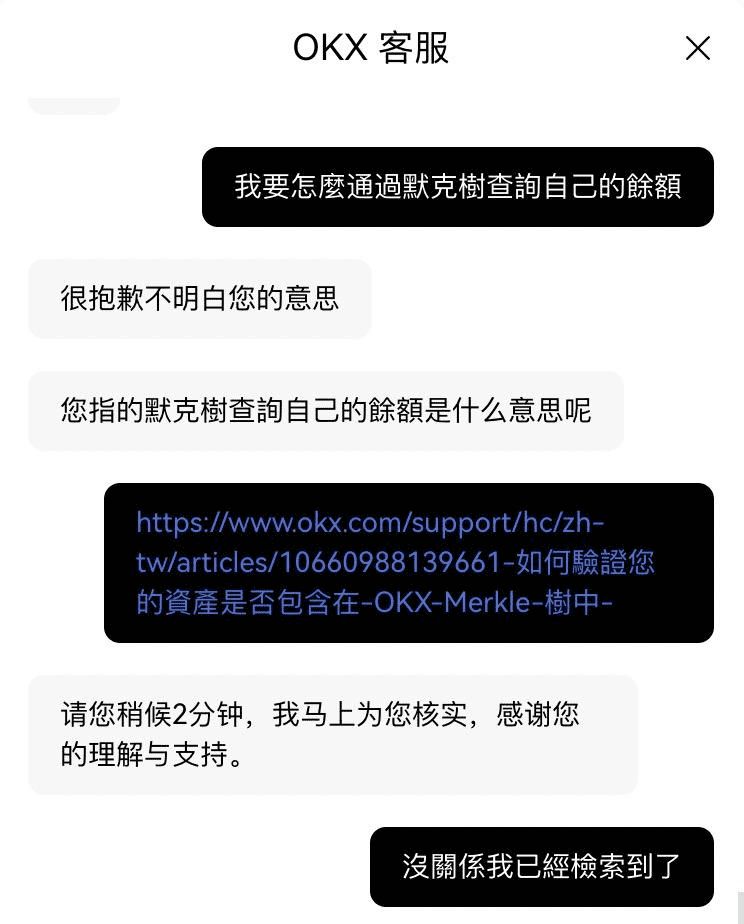Tap the reply 很抱歉不明白您的意思
This screenshot has width=744, height=924.
tap(199, 298)
